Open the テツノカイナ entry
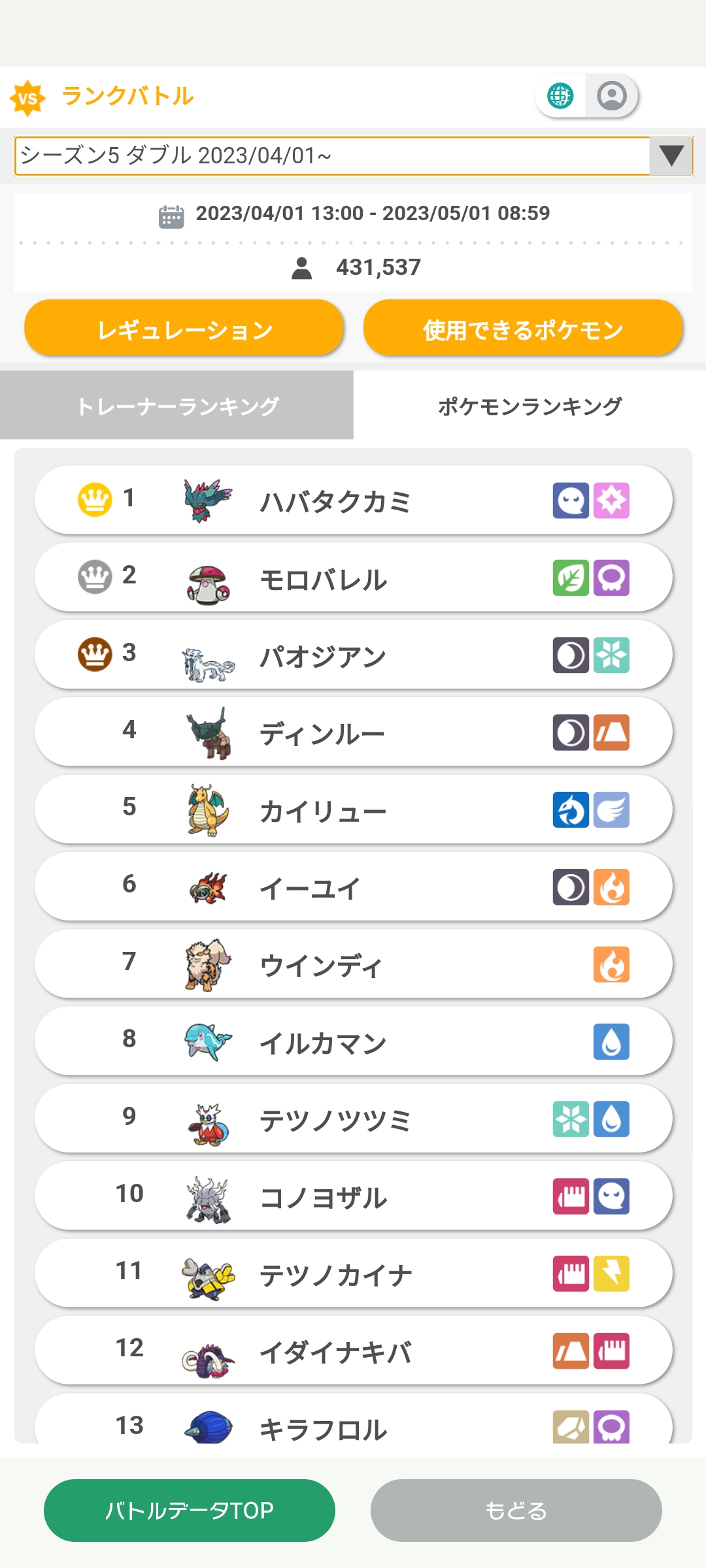The height and width of the screenshot is (1568, 706). [354, 1273]
